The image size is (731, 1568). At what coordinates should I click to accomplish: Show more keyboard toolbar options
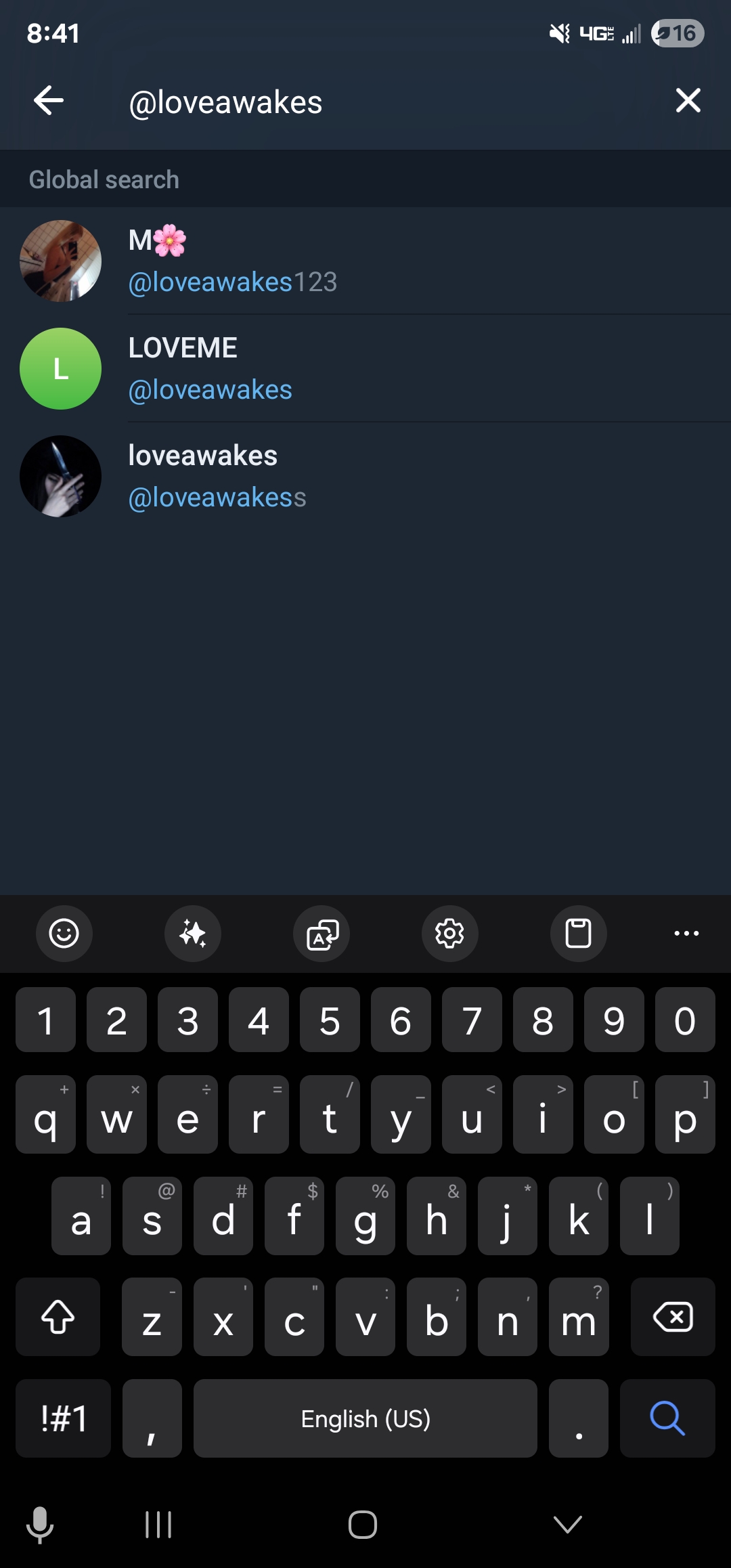point(686,934)
